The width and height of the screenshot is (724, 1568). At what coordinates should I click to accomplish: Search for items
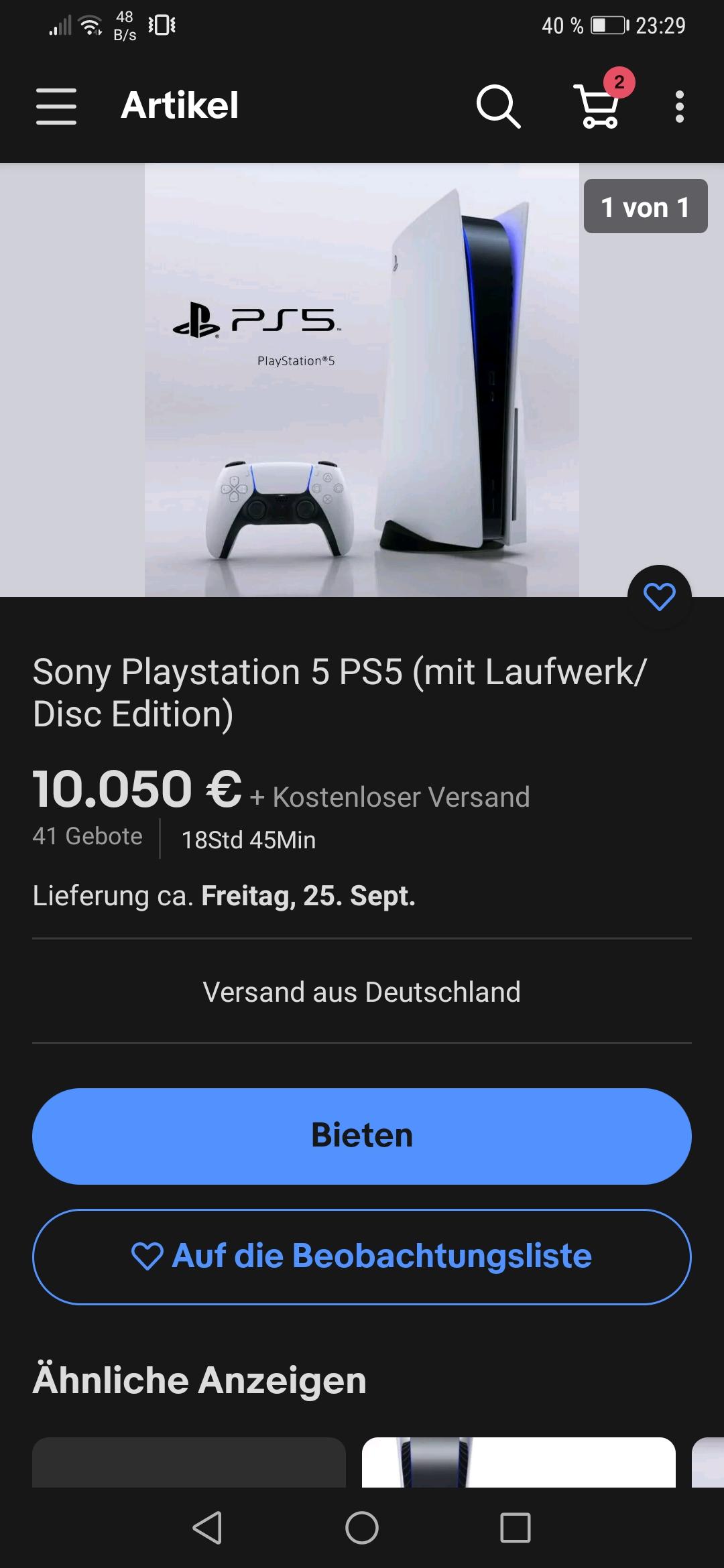pos(498,106)
